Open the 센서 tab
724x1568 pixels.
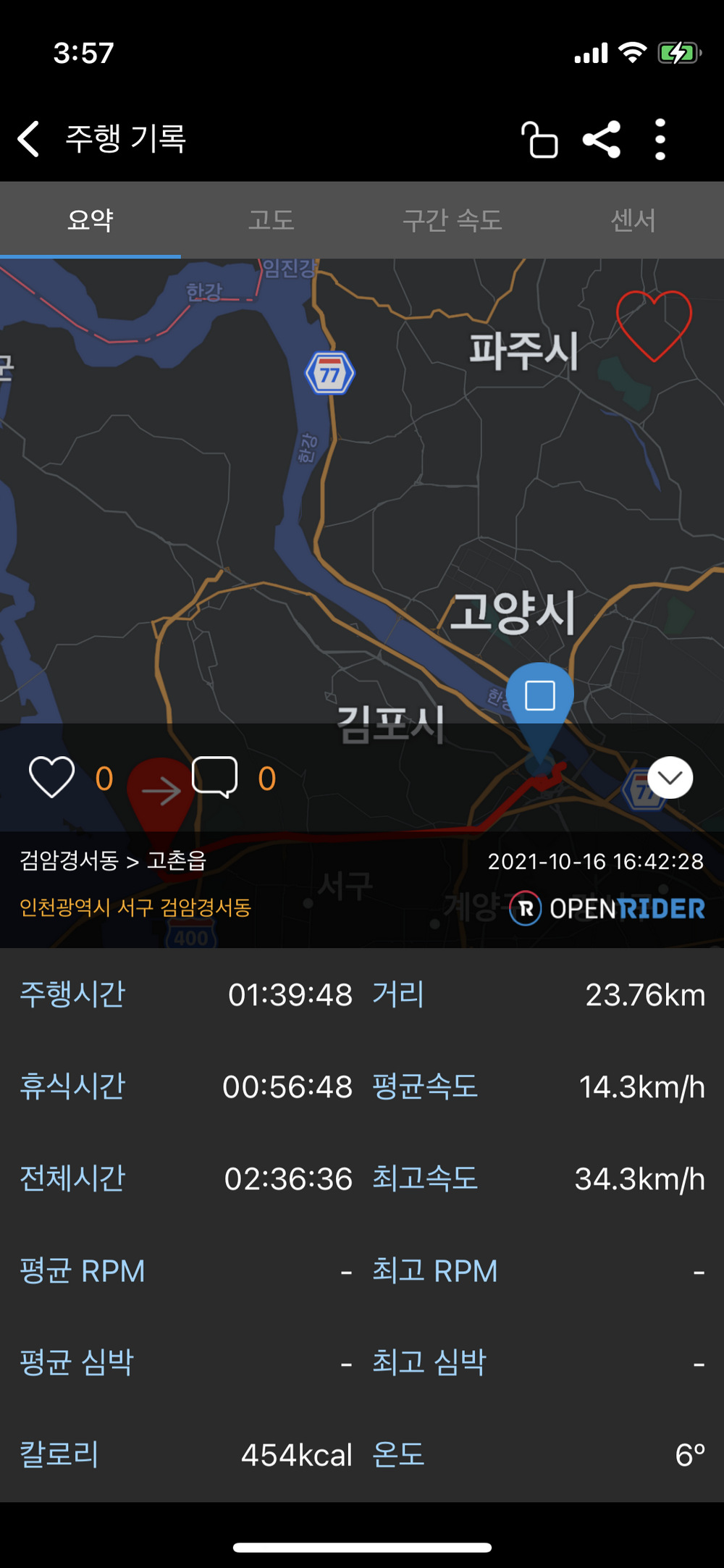point(633,220)
